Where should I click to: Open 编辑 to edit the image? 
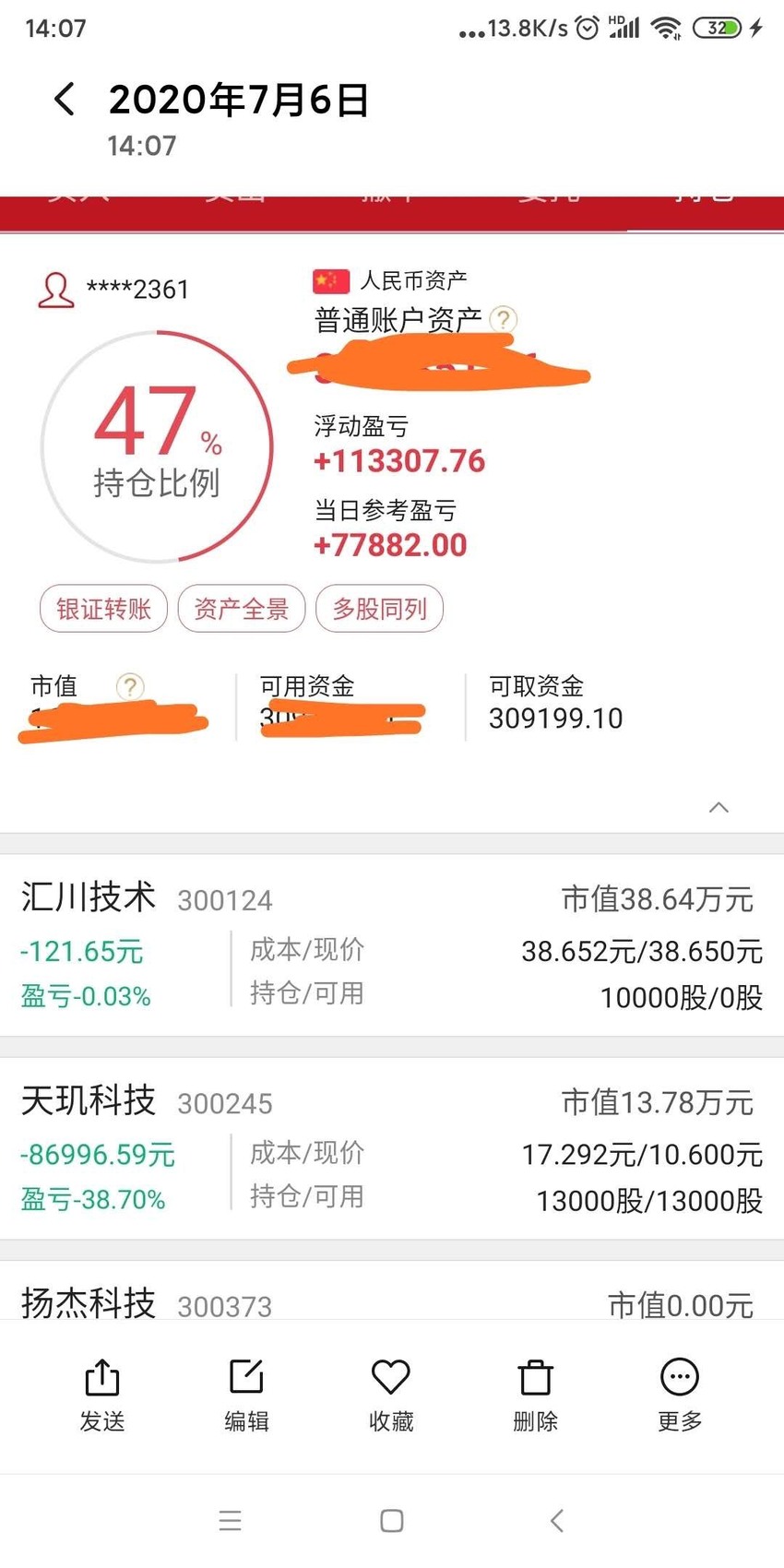pos(246,1396)
